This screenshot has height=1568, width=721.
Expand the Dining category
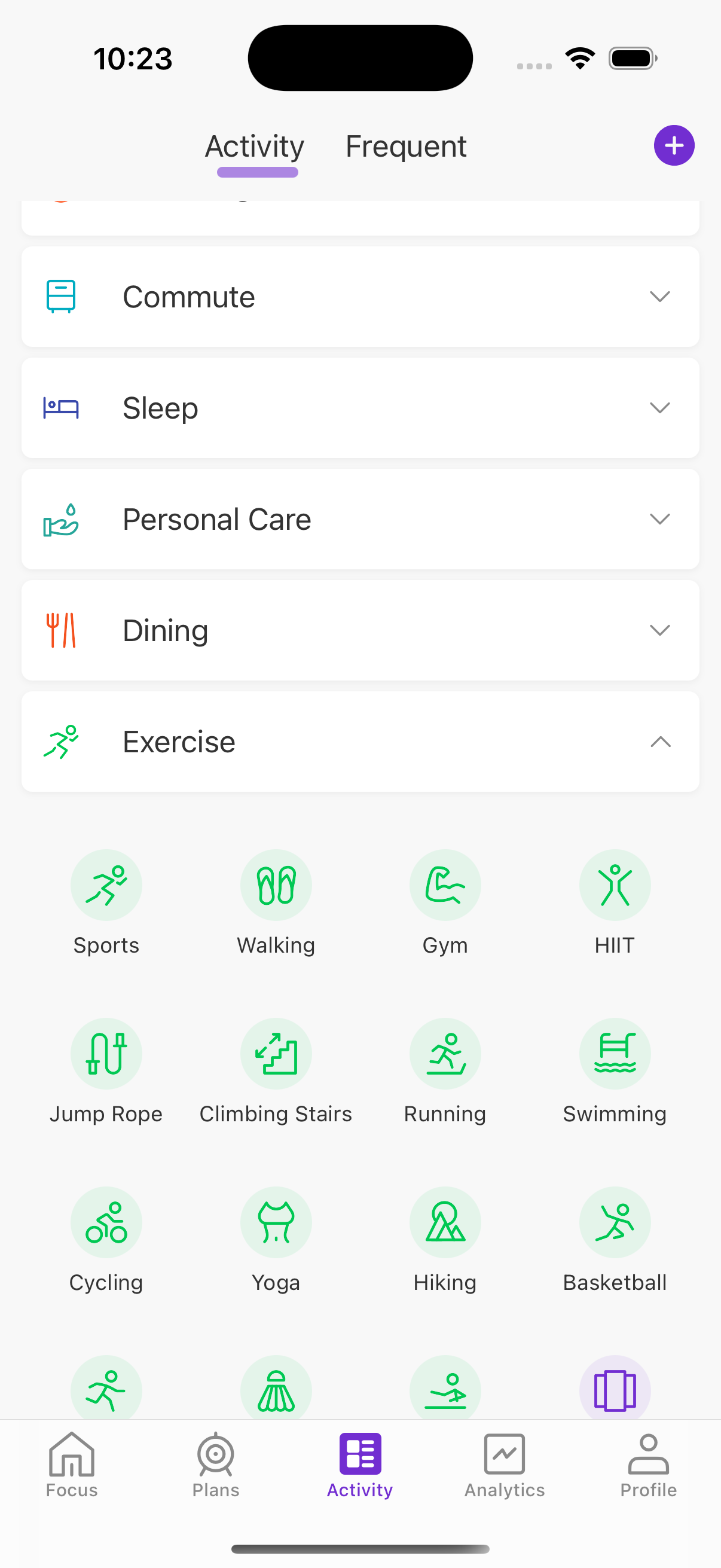tap(359, 630)
